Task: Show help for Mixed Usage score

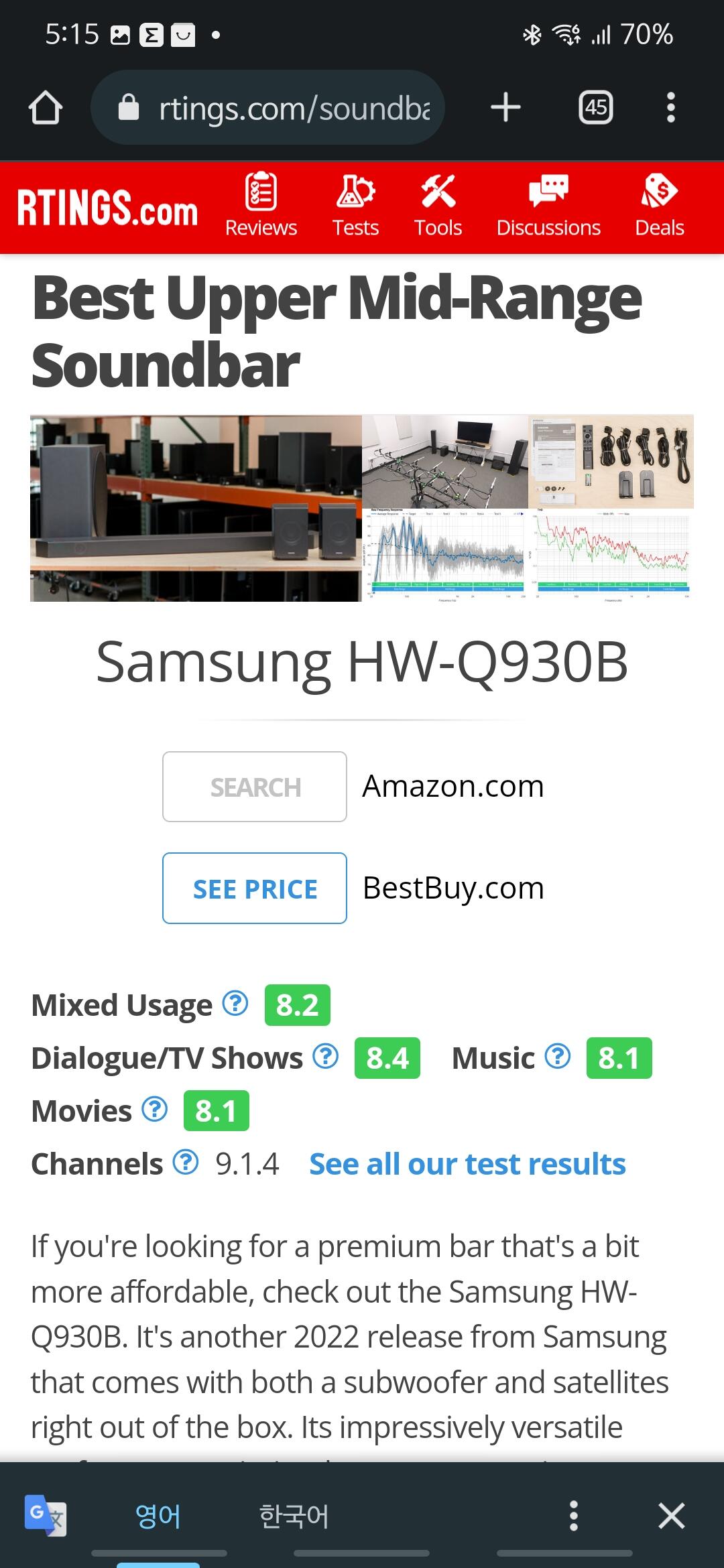Action: tap(235, 1003)
